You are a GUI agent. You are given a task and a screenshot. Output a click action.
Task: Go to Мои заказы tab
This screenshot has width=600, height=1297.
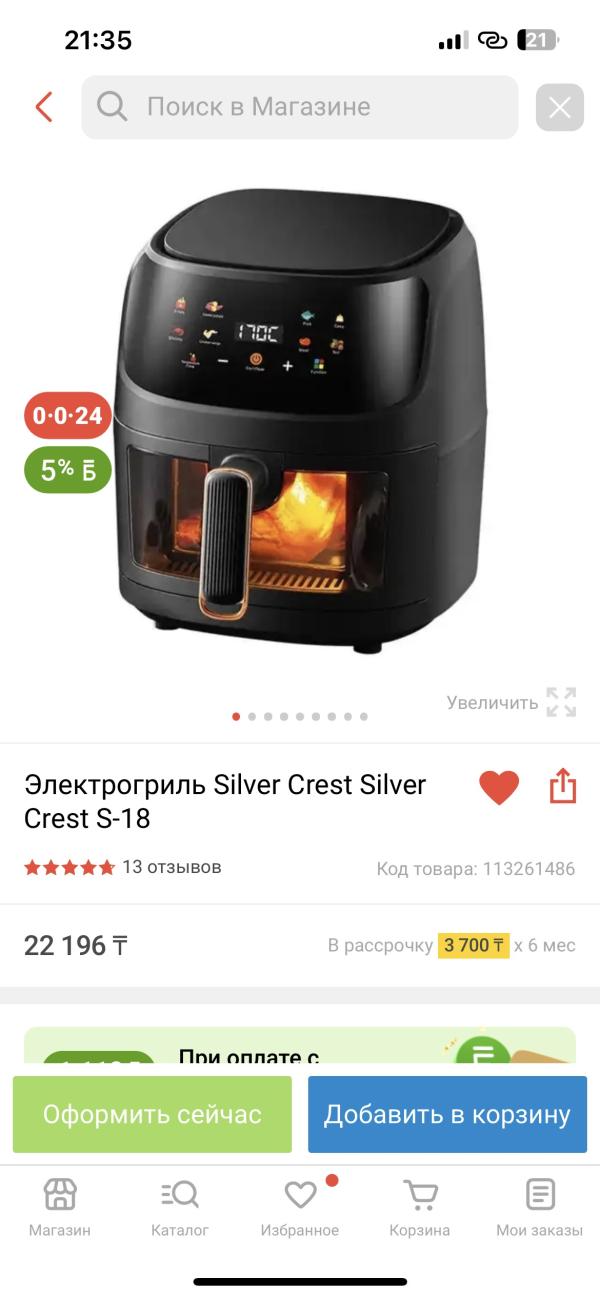point(540,1208)
